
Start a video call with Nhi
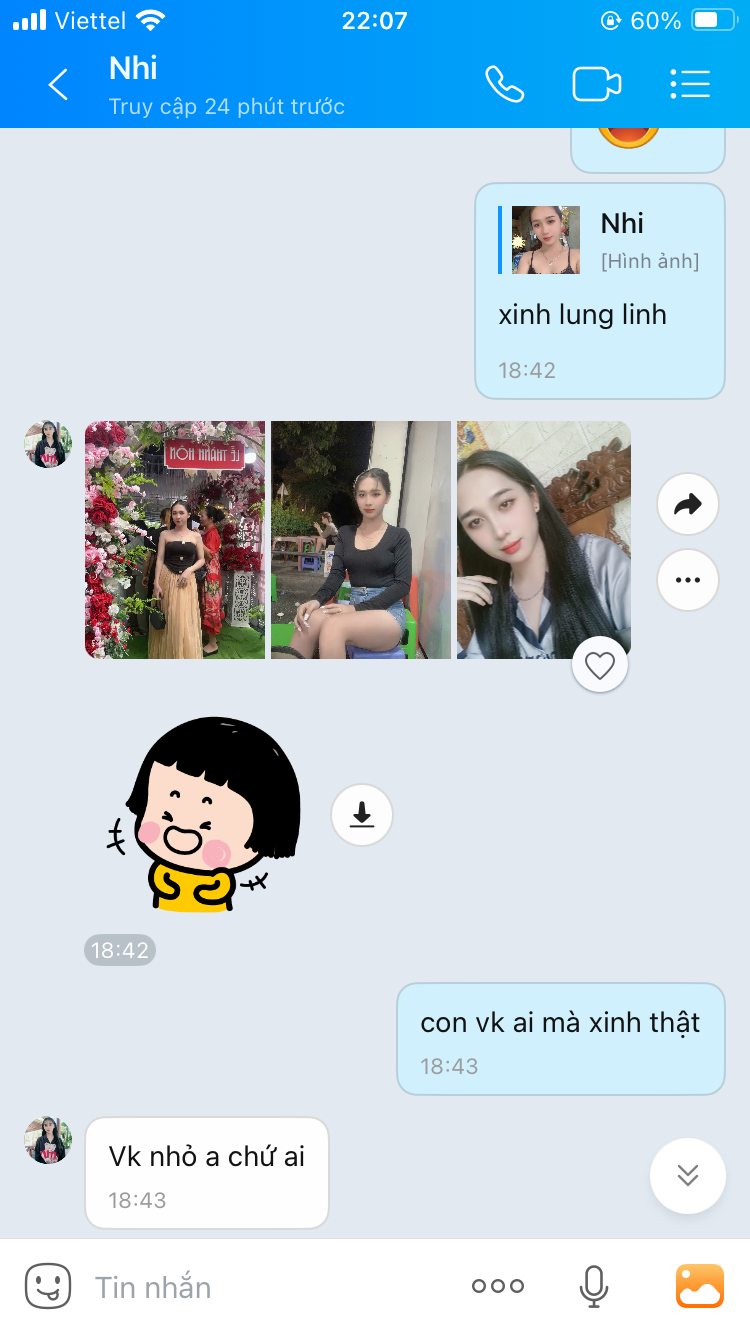point(596,85)
